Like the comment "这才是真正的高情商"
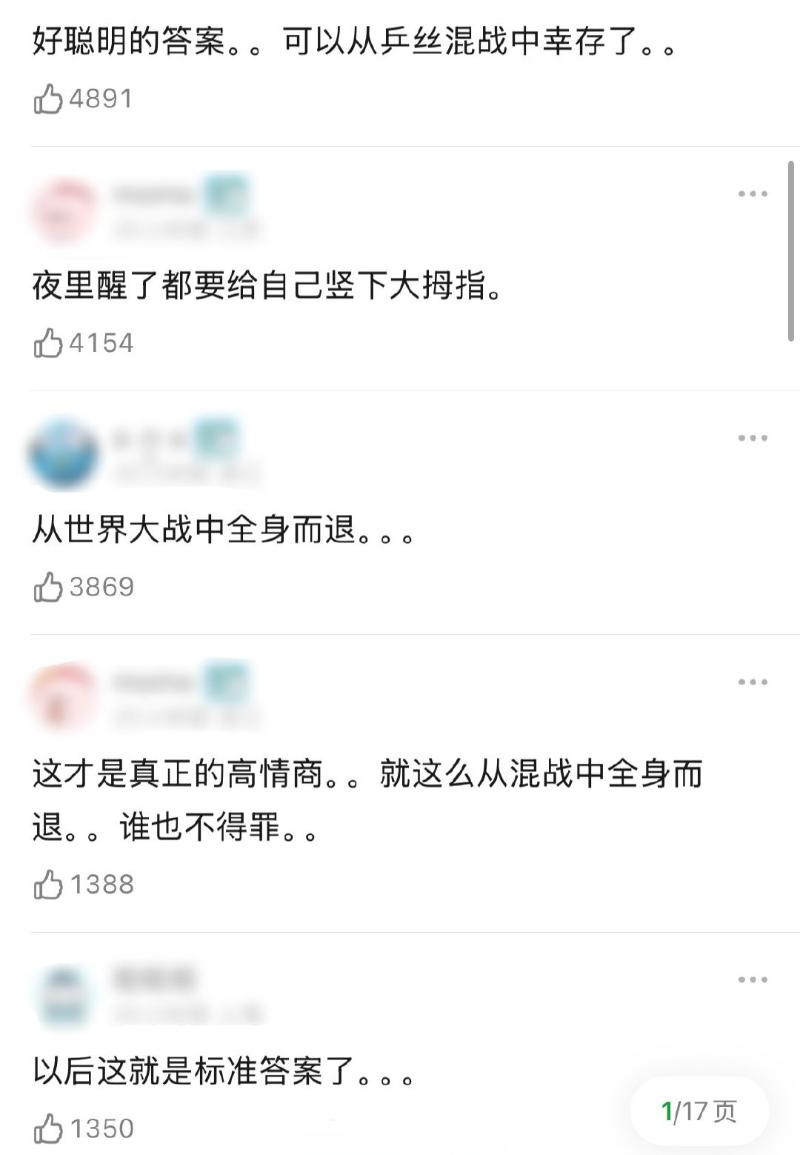Viewport: 800px width, 1155px height. (x=48, y=885)
